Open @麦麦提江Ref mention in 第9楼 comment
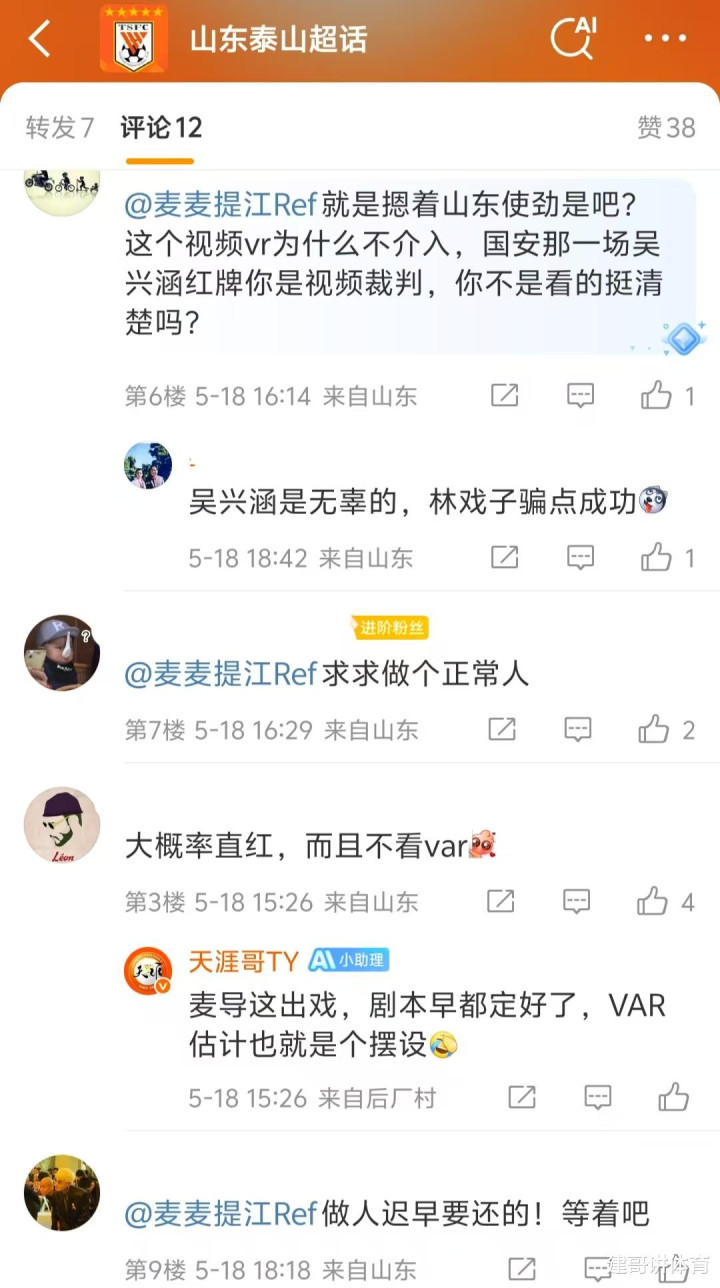Image resolution: width=720 pixels, height=1288 pixels. pyautogui.click(x=220, y=1214)
